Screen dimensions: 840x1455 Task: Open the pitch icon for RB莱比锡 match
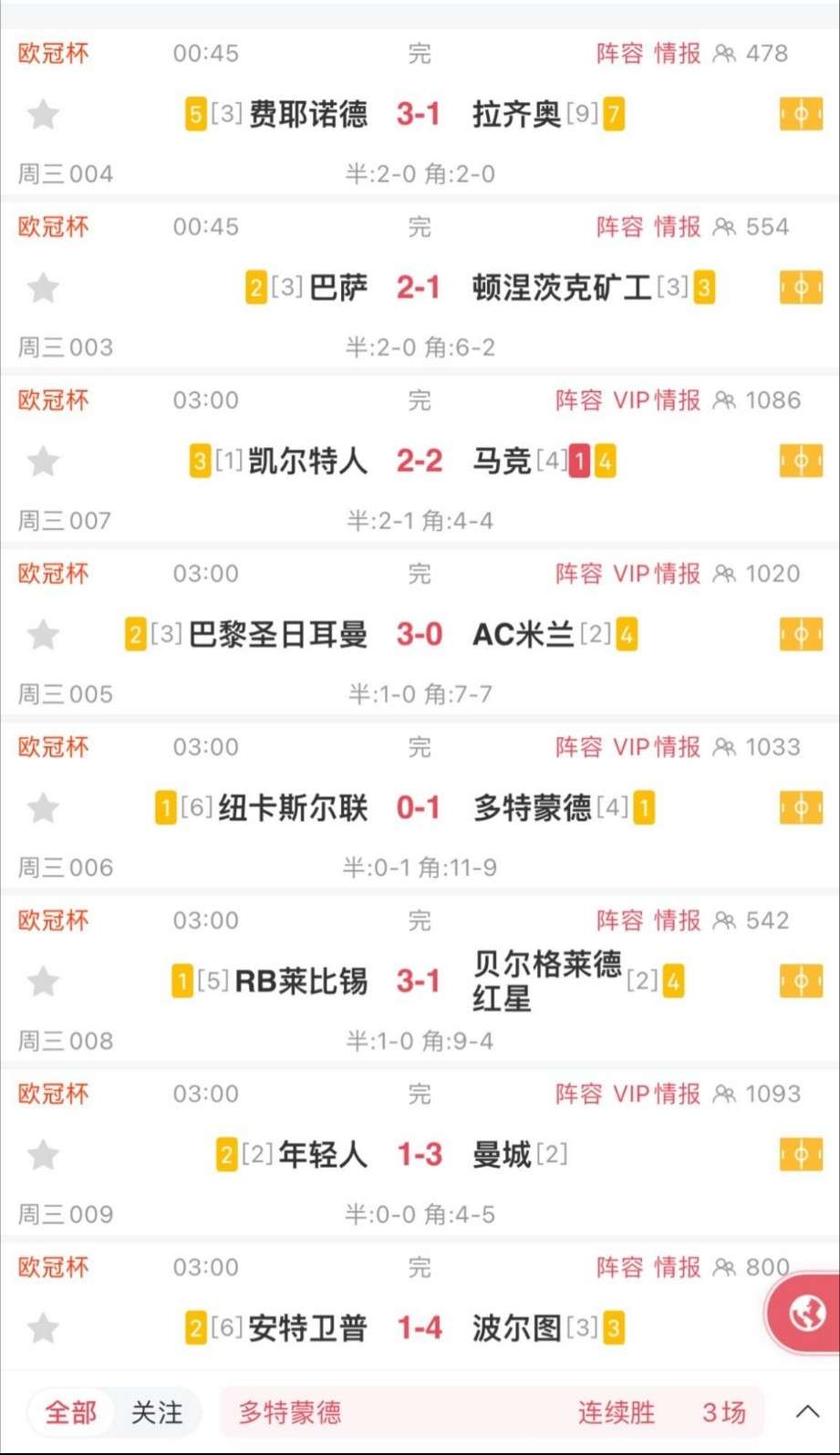pos(801,982)
